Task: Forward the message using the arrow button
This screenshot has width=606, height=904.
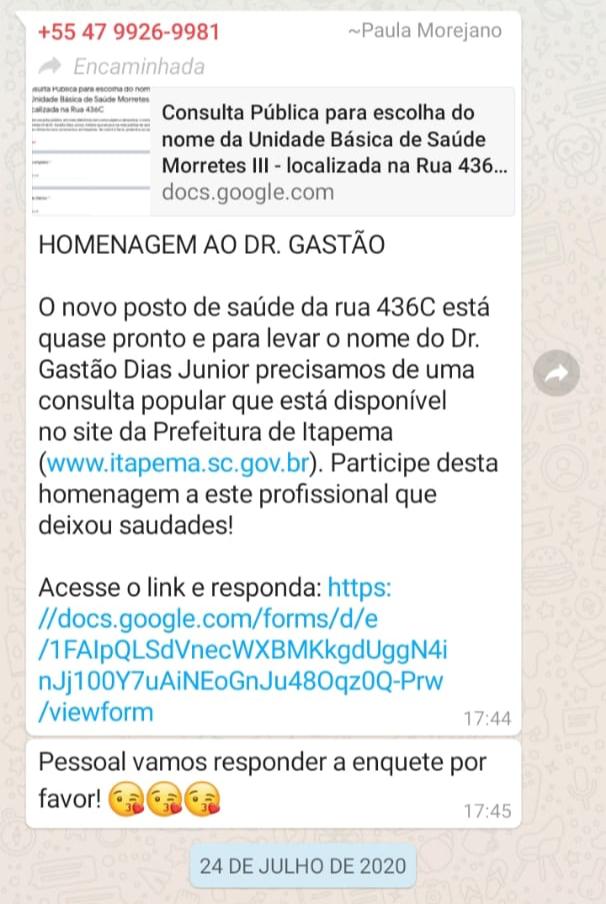Action: tap(557, 374)
